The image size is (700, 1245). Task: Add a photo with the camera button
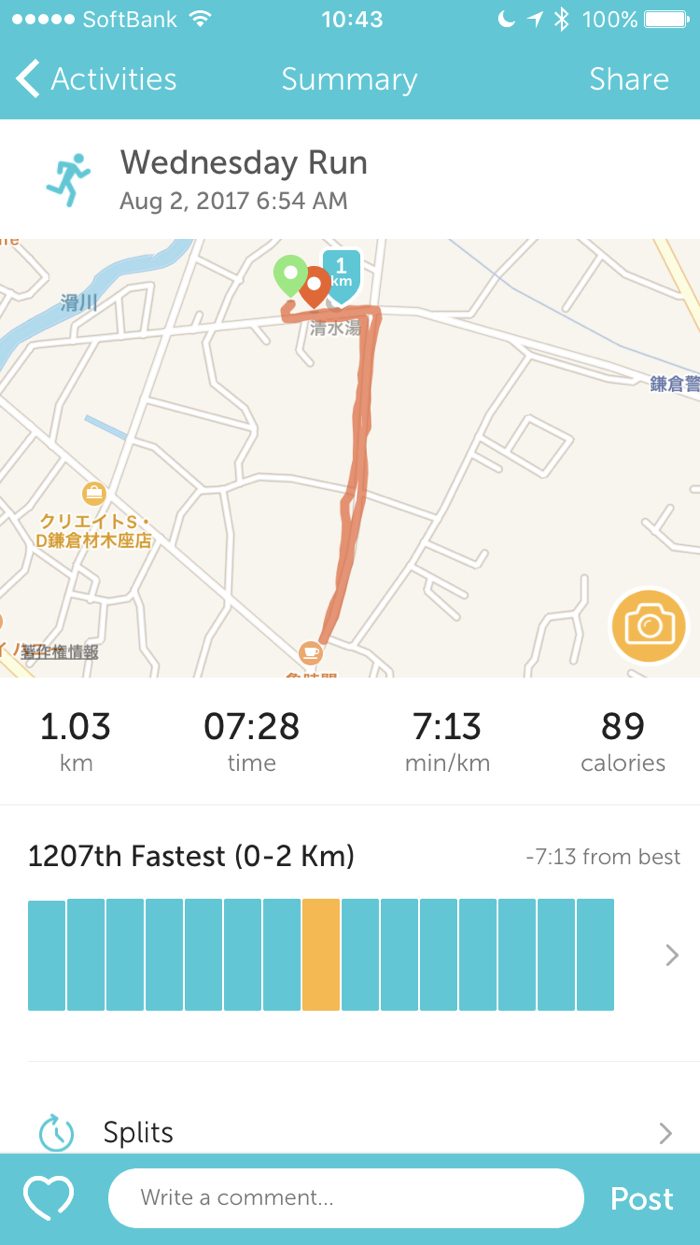pyautogui.click(x=649, y=627)
